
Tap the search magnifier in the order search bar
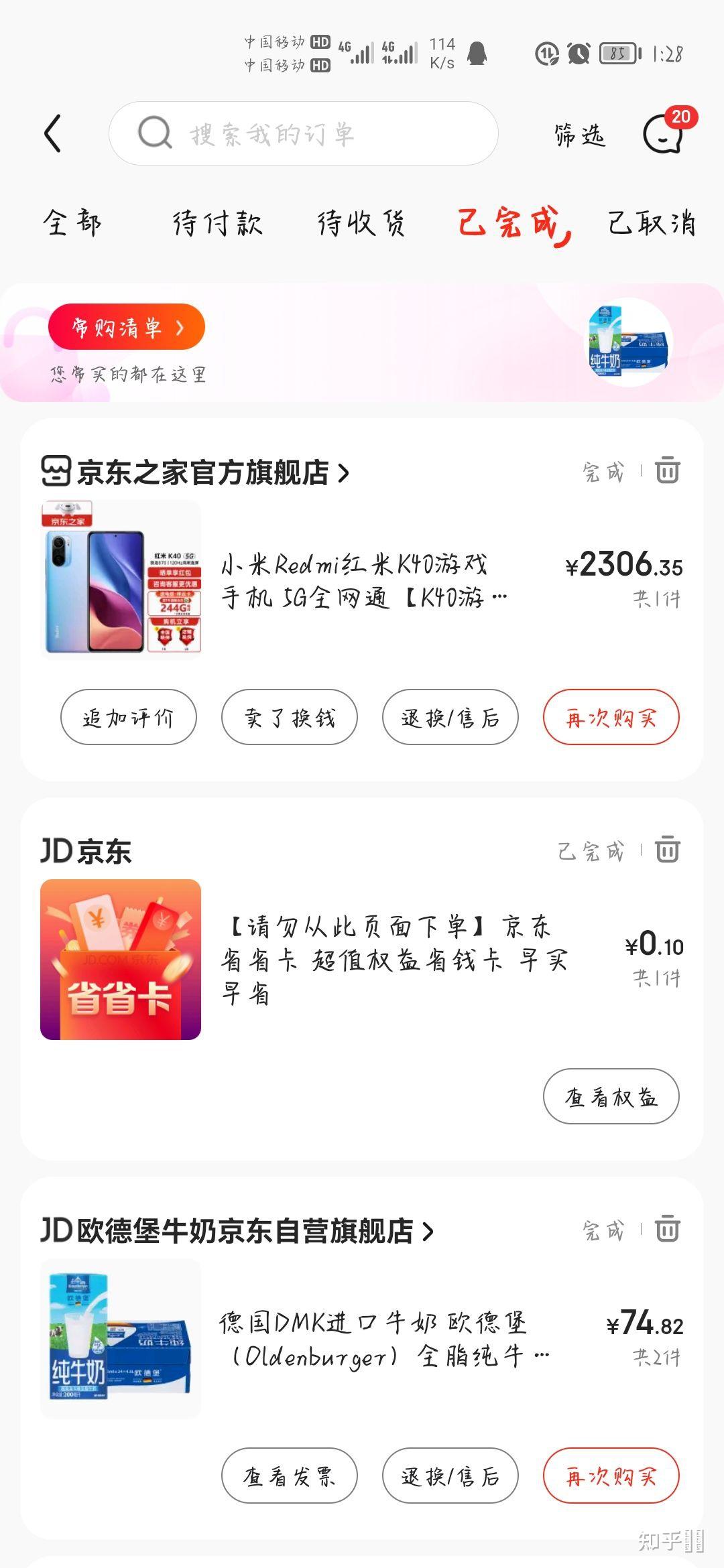coord(156,134)
